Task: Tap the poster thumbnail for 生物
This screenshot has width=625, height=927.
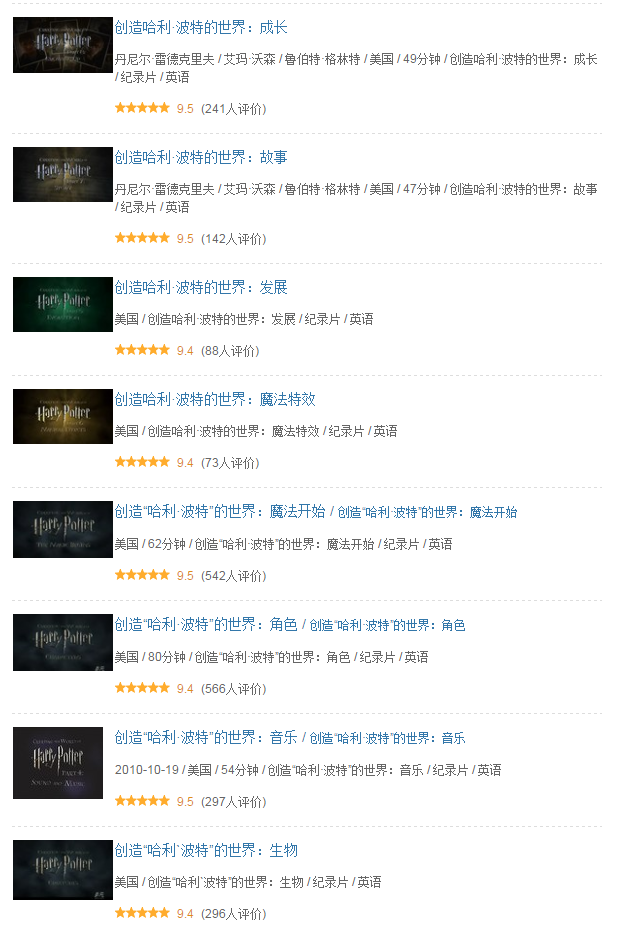Action: click(x=62, y=869)
